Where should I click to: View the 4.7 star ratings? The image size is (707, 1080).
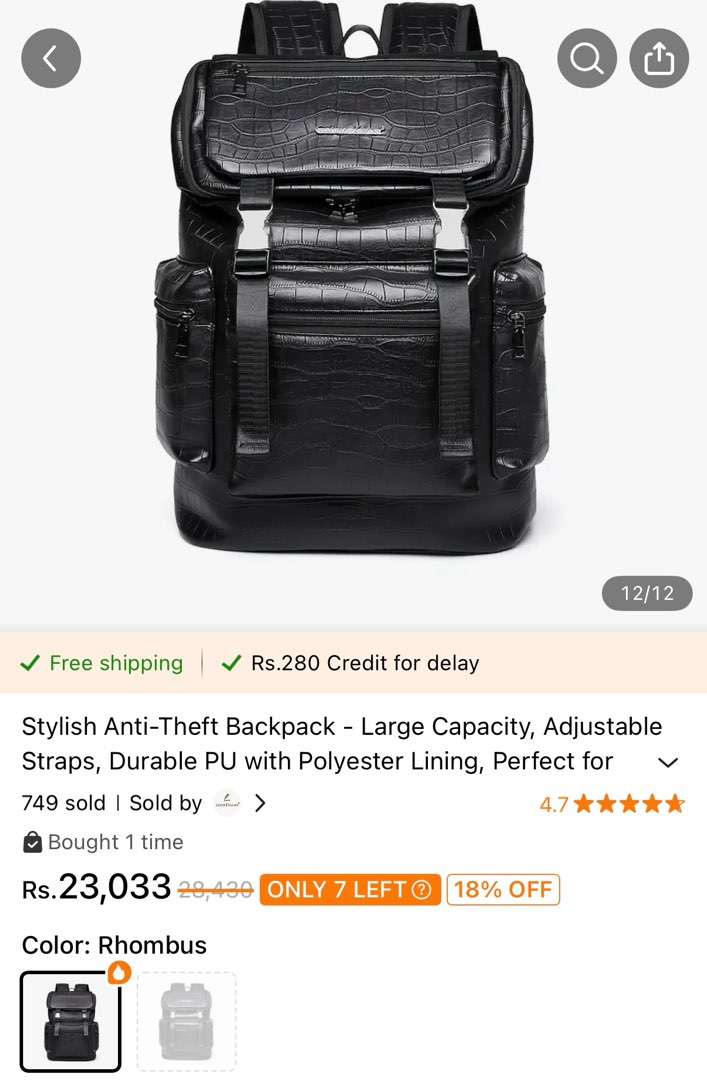pos(612,804)
